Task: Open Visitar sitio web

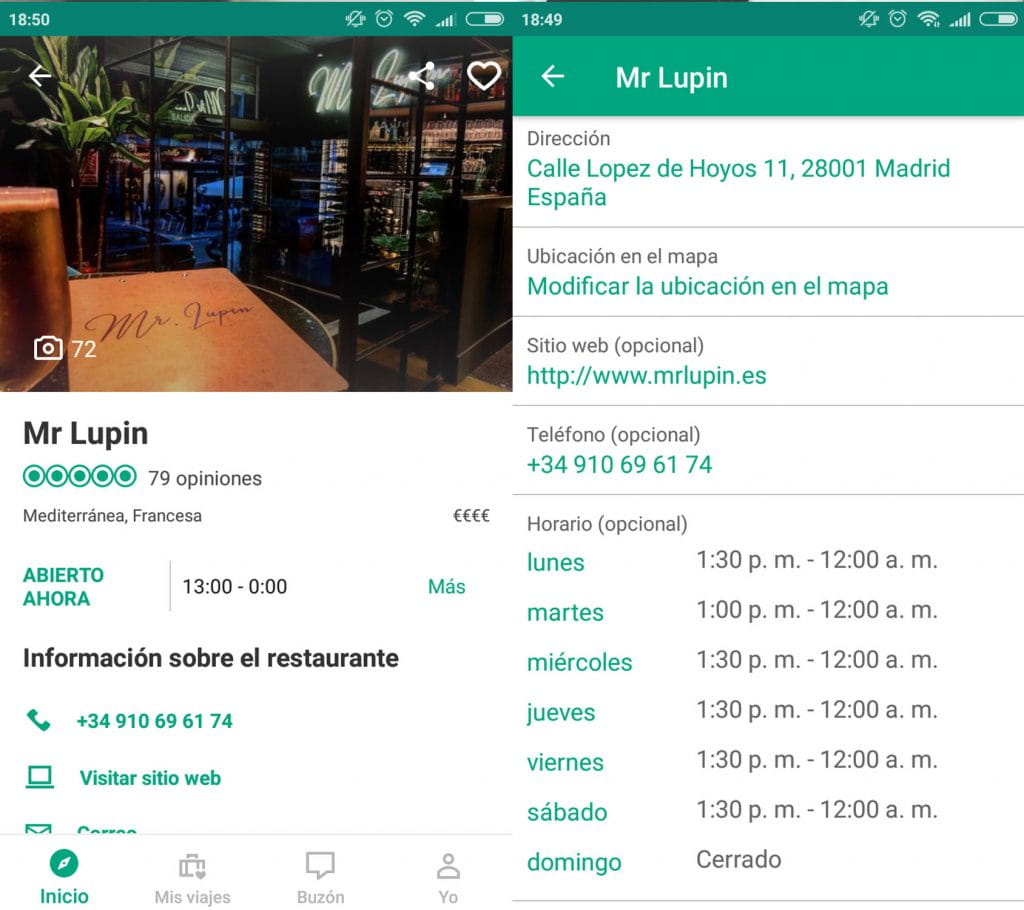Action: [150, 778]
